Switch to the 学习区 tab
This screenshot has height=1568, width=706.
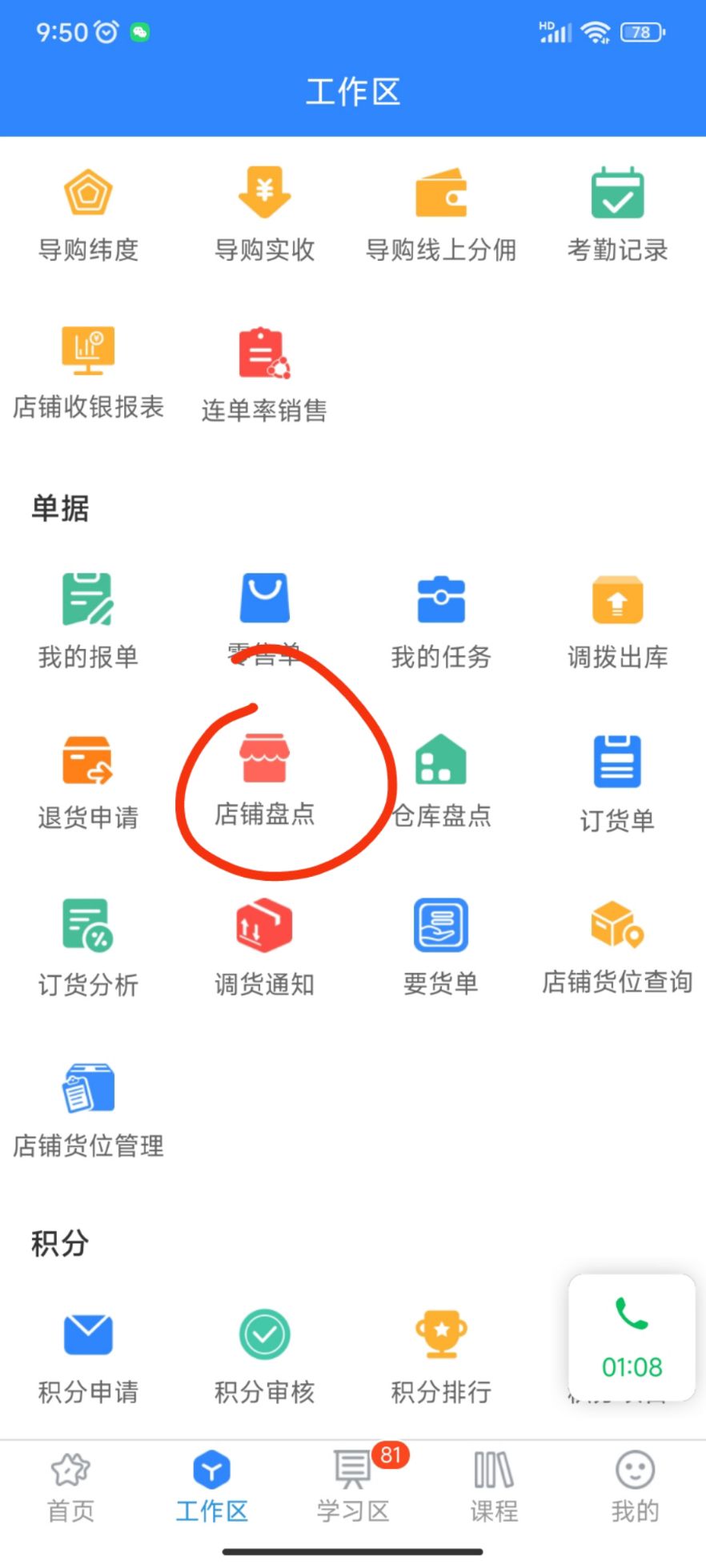(353, 1486)
